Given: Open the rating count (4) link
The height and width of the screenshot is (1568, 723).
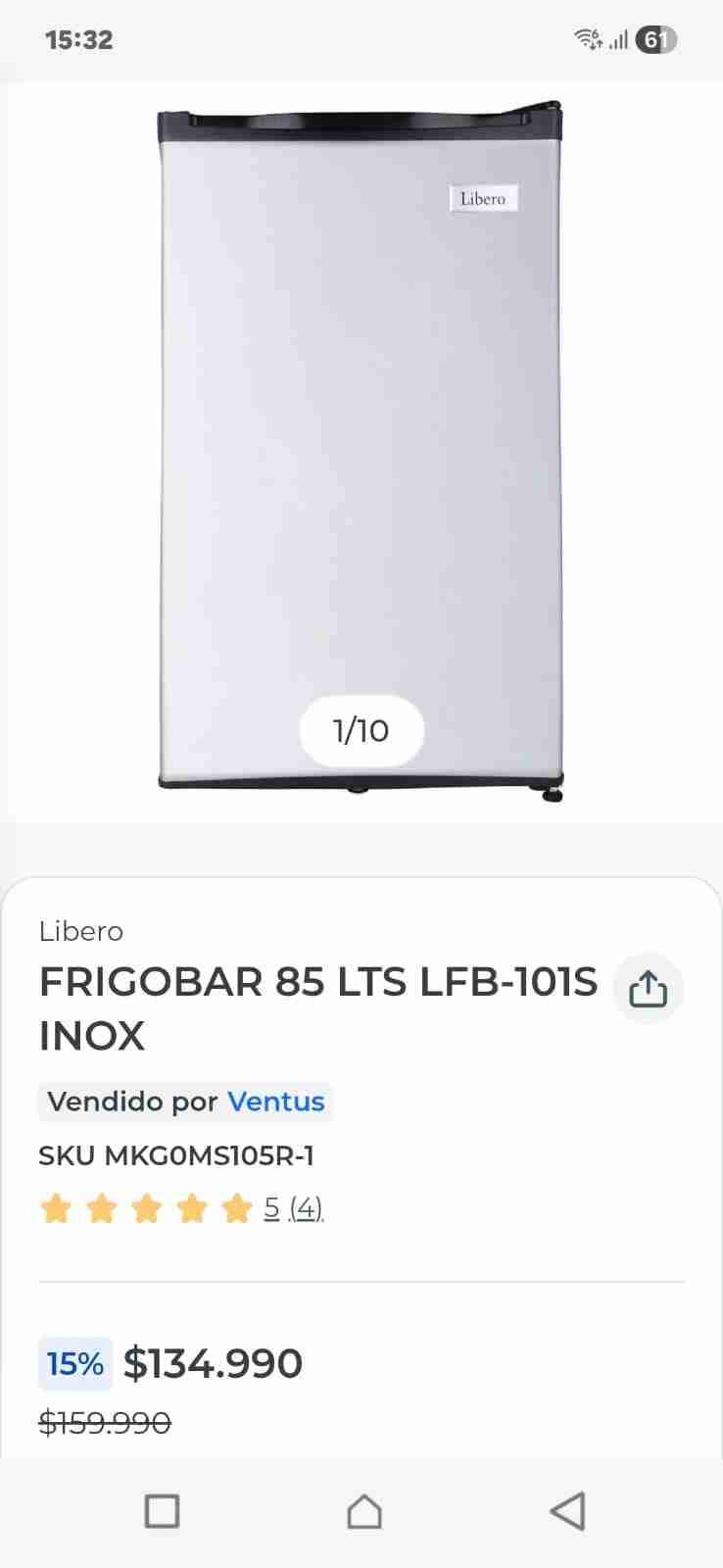Looking at the screenshot, I should click(x=305, y=1208).
